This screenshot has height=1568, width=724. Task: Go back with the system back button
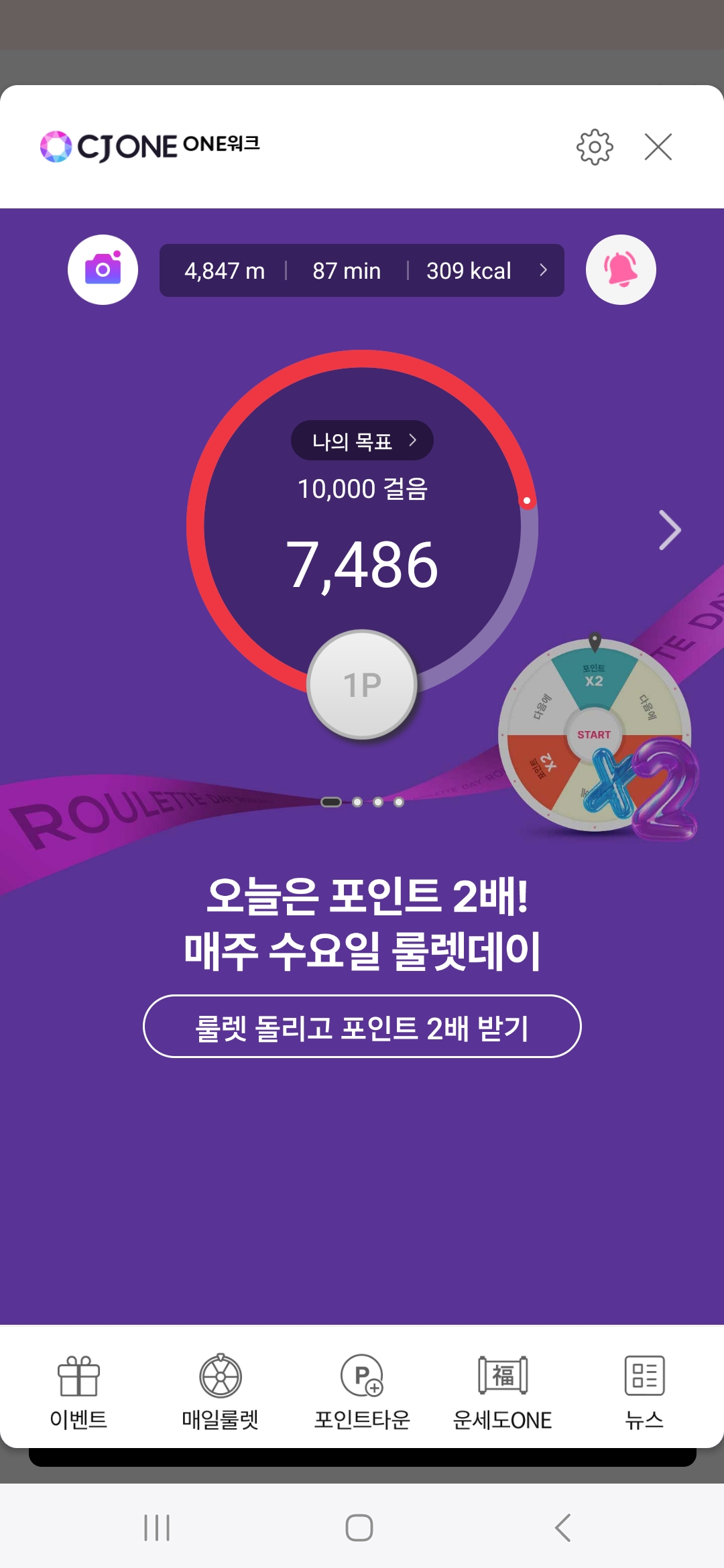tap(563, 1528)
